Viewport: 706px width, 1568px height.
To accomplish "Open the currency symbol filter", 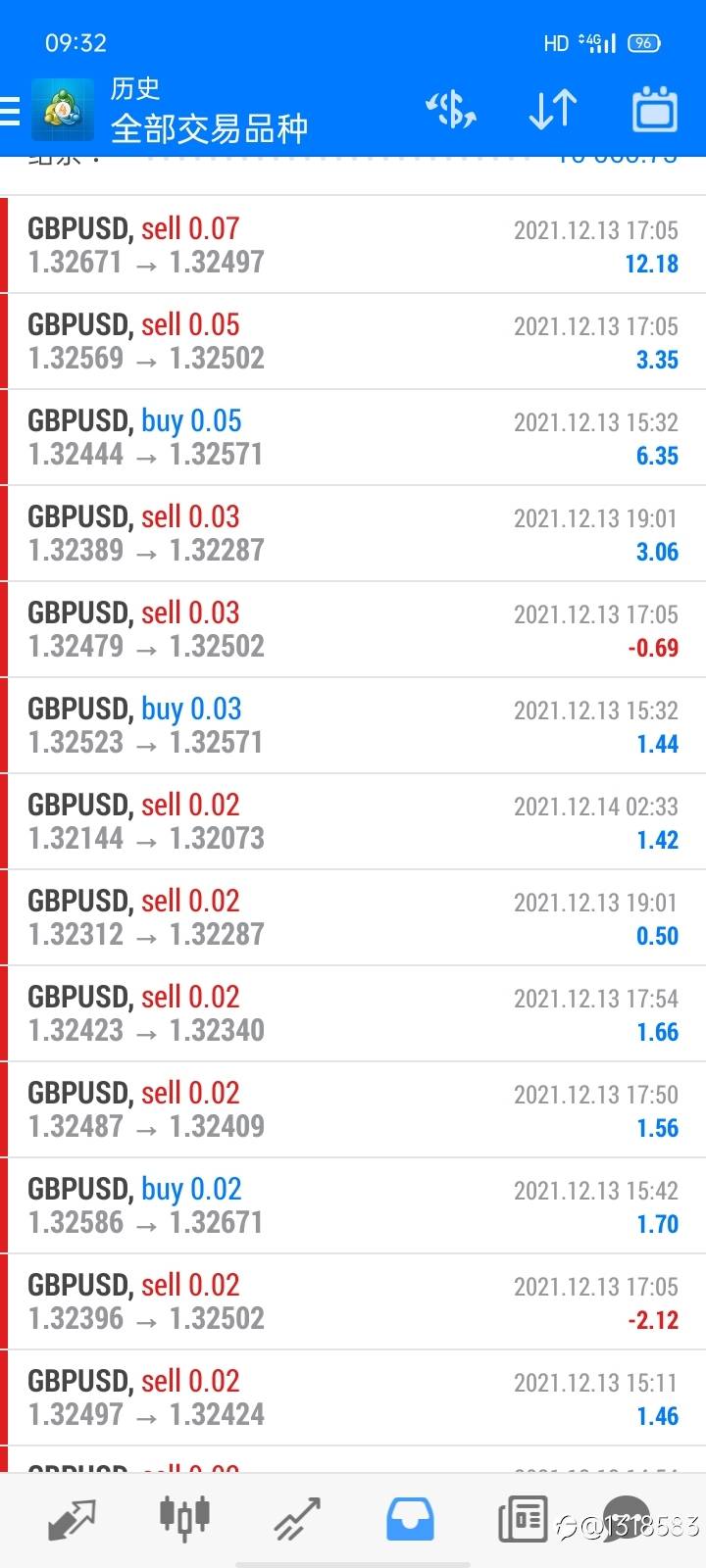I will coord(451,110).
